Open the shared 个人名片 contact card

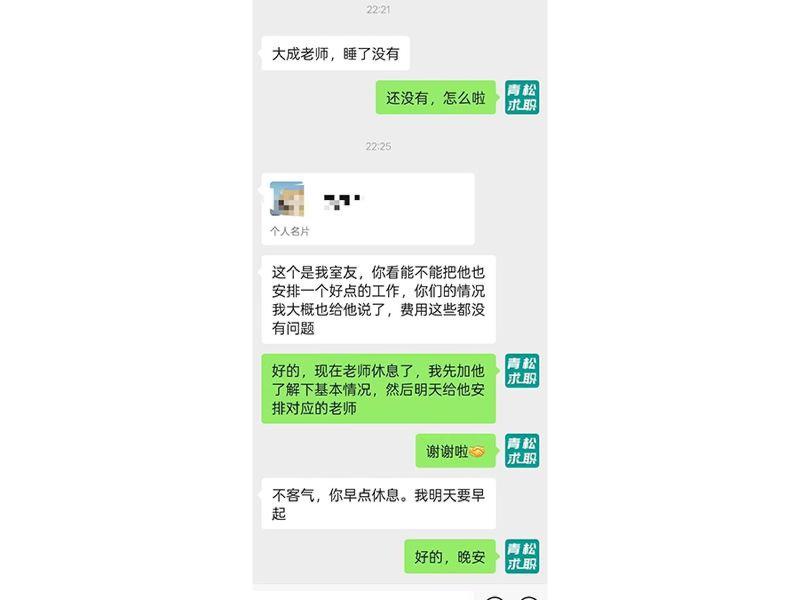(368, 209)
